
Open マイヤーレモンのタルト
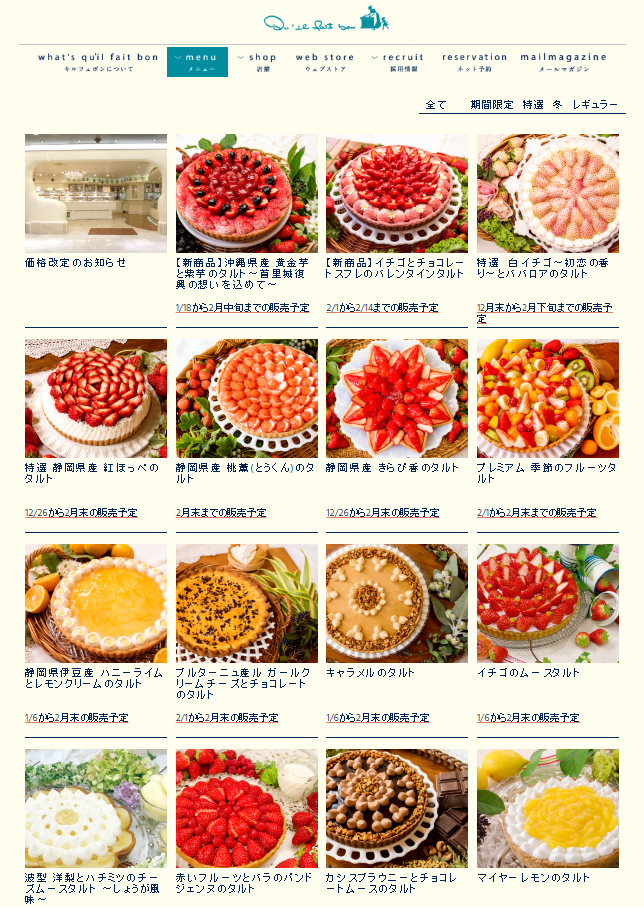(548, 808)
